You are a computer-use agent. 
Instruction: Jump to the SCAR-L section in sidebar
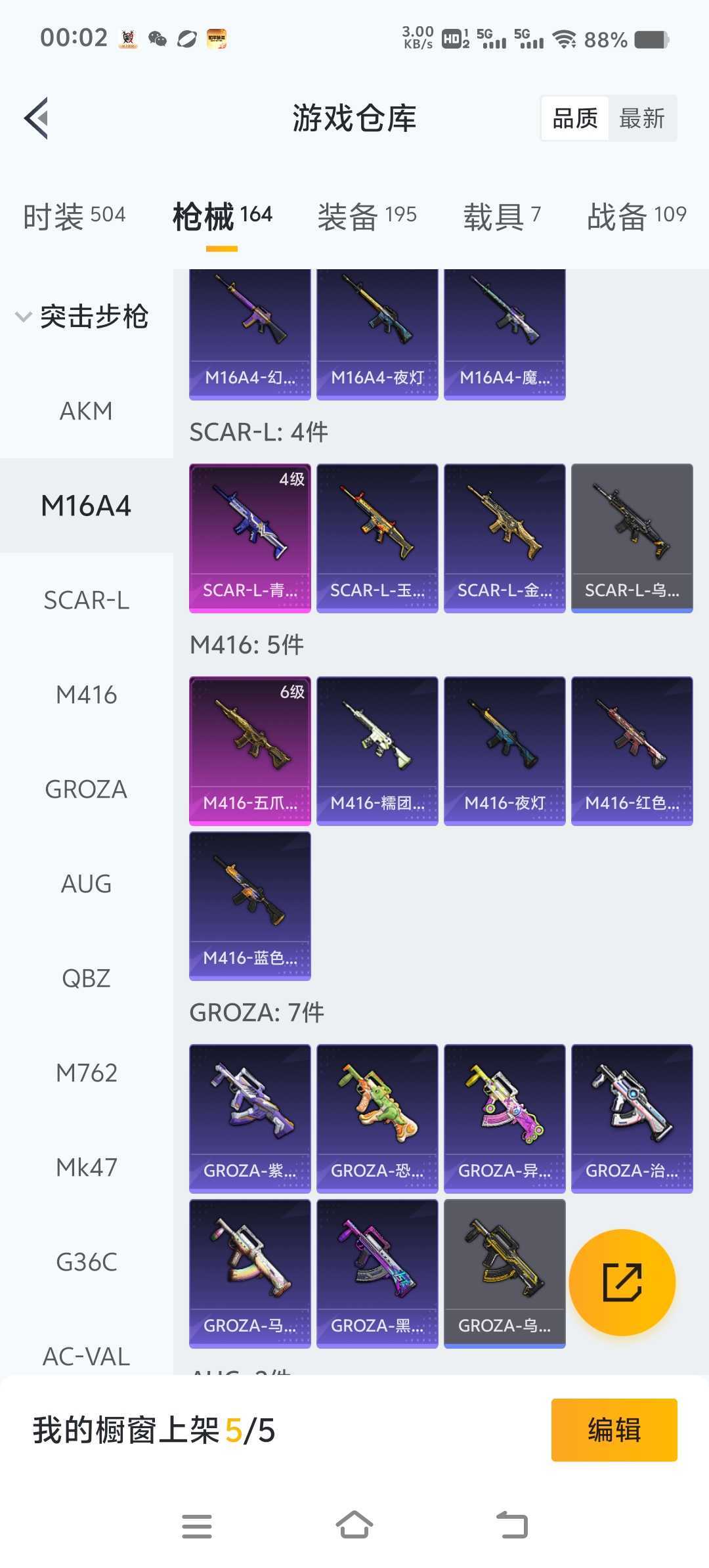click(86, 600)
